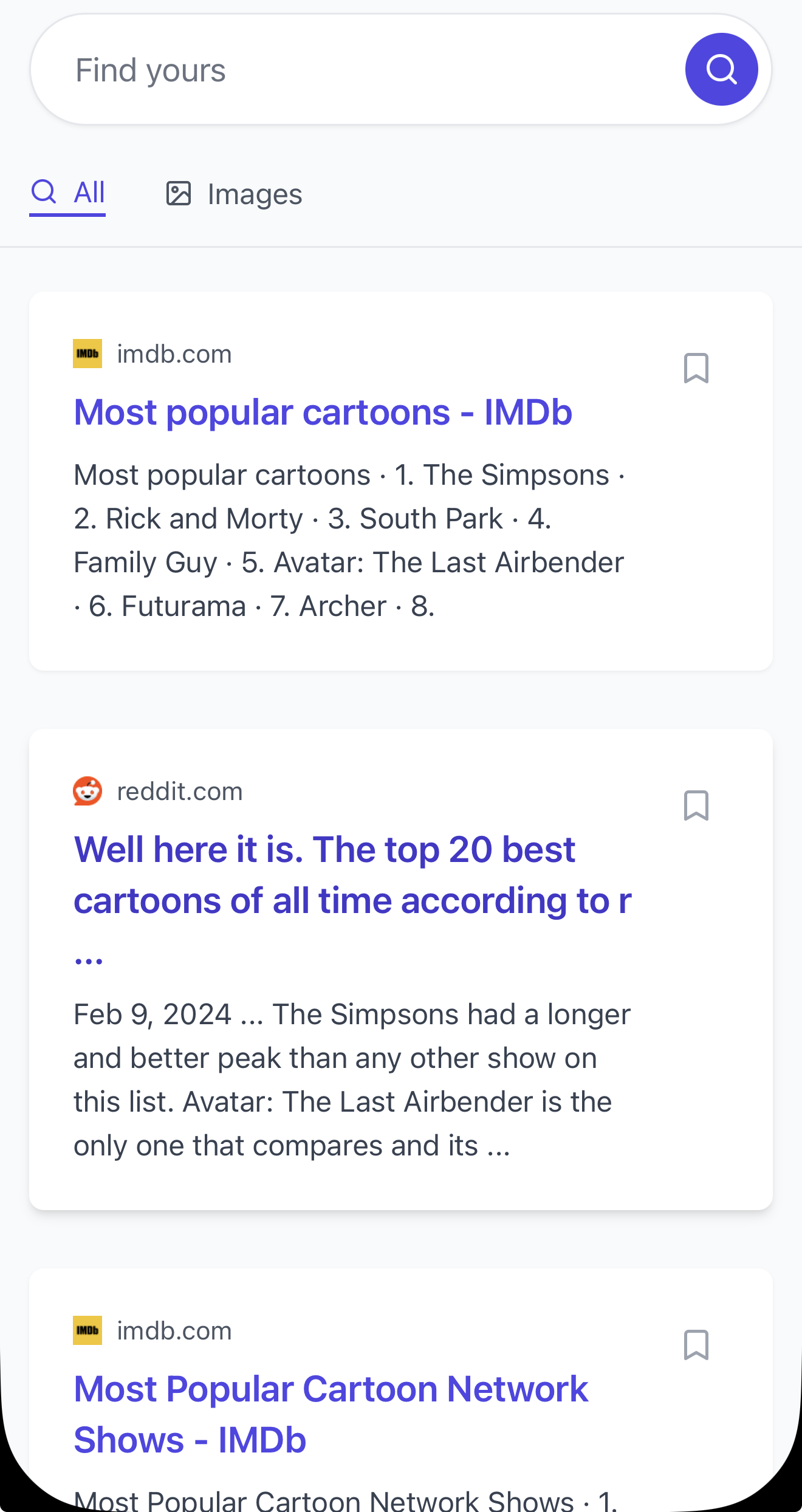
Task: Click the purple search magnifier button
Action: click(x=721, y=69)
